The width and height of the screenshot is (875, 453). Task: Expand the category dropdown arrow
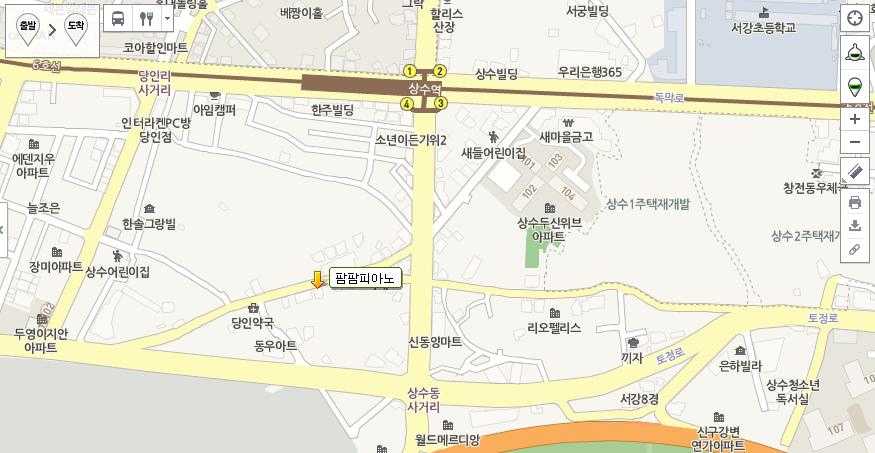click(x=166, y=19)
